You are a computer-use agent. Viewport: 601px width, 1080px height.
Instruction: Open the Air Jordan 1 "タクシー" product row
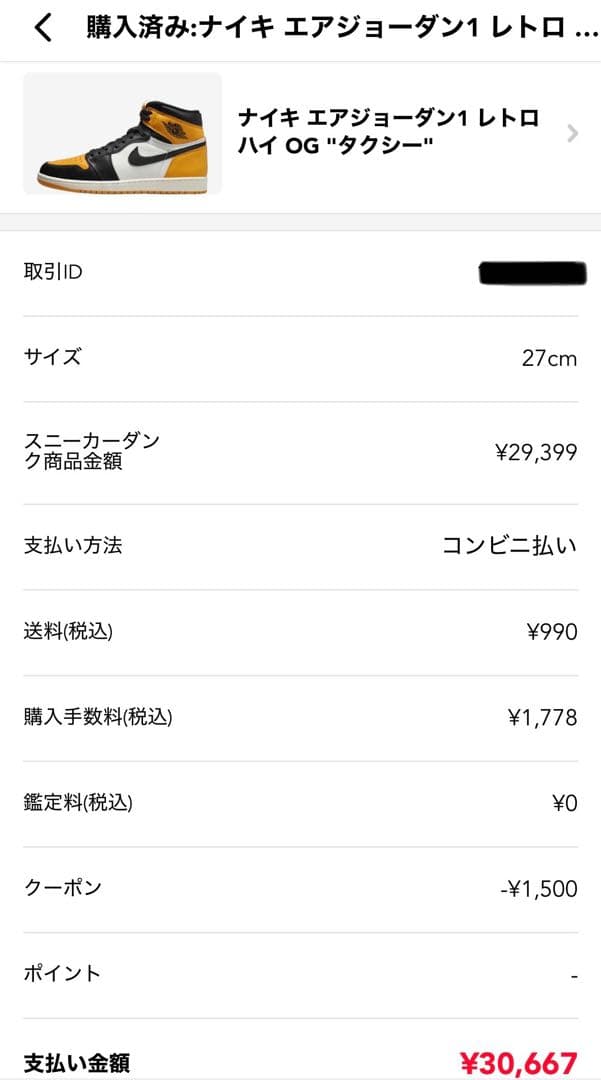tap(388, 133)
